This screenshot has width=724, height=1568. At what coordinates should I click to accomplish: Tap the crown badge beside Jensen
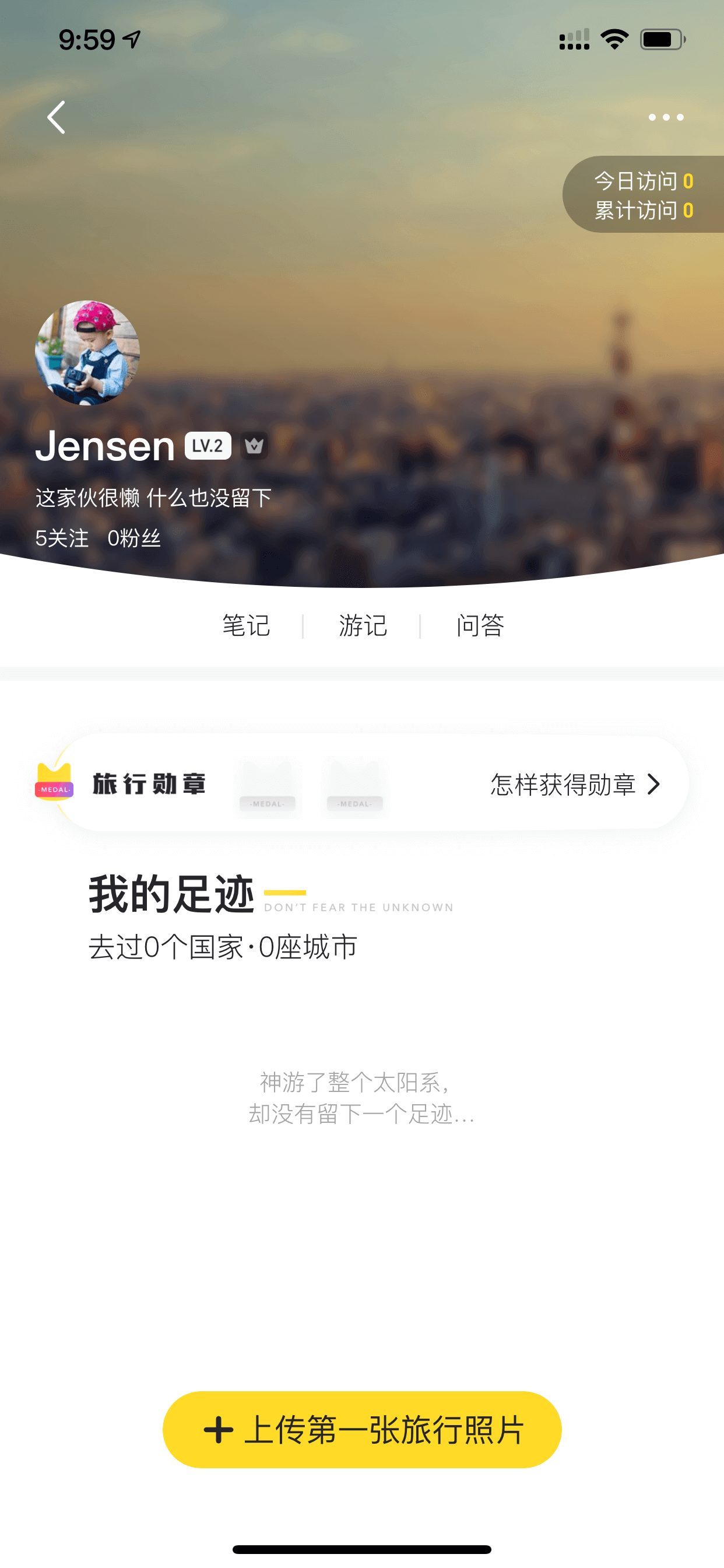point(254,446)
